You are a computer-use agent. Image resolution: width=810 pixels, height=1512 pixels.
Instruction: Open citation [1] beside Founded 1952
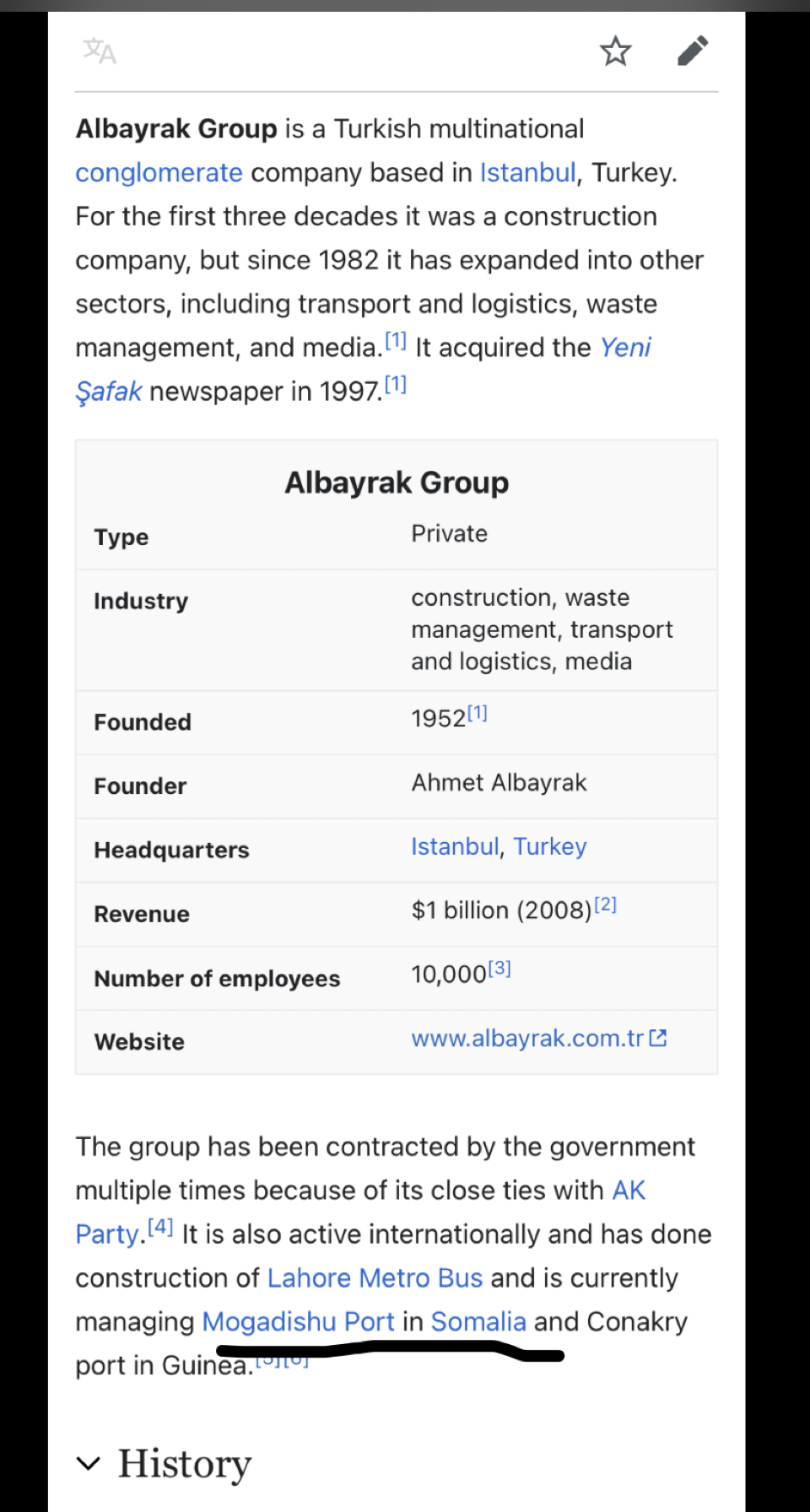tap(478, 712)
